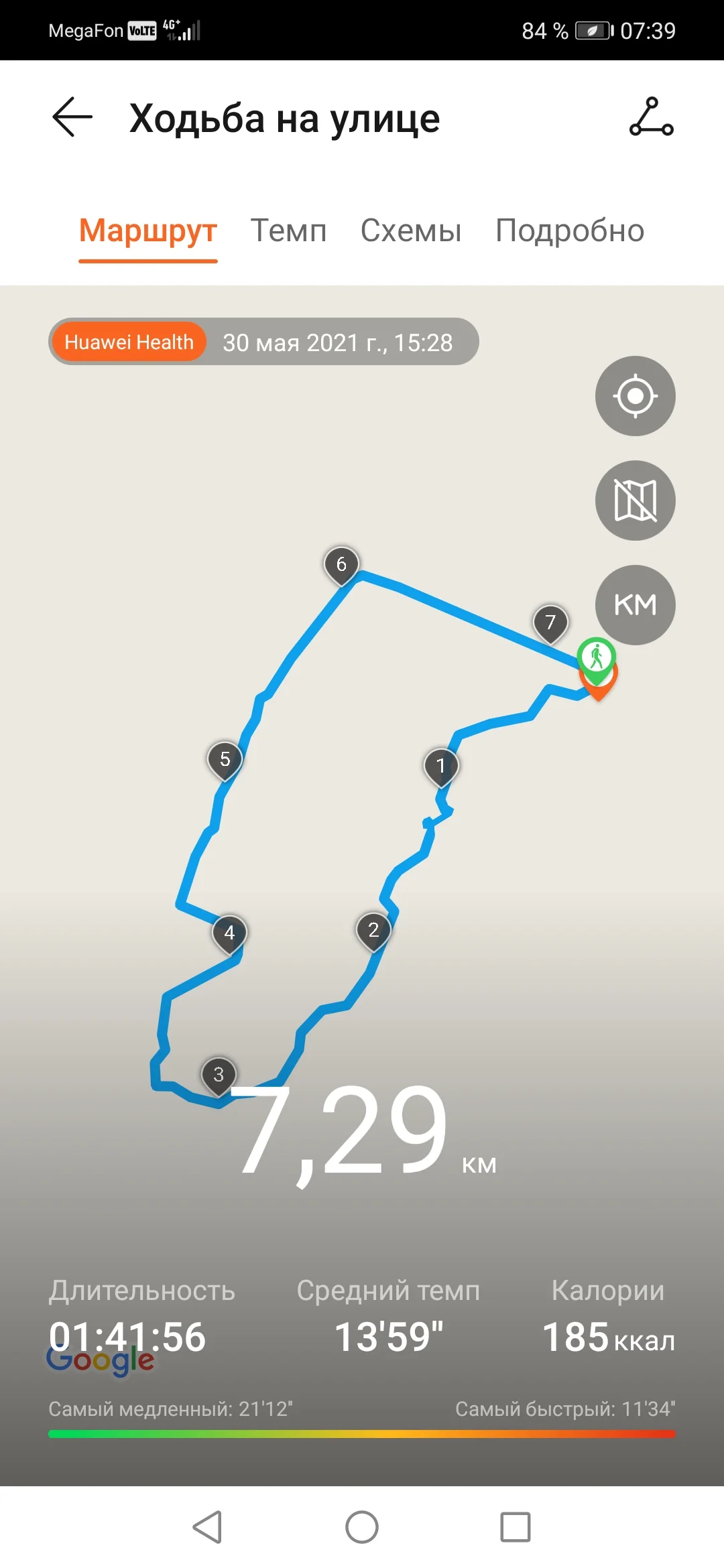Switch to the Подробно tab
The height and width of the screenshot is (1568, 724).
click(570, 231)
